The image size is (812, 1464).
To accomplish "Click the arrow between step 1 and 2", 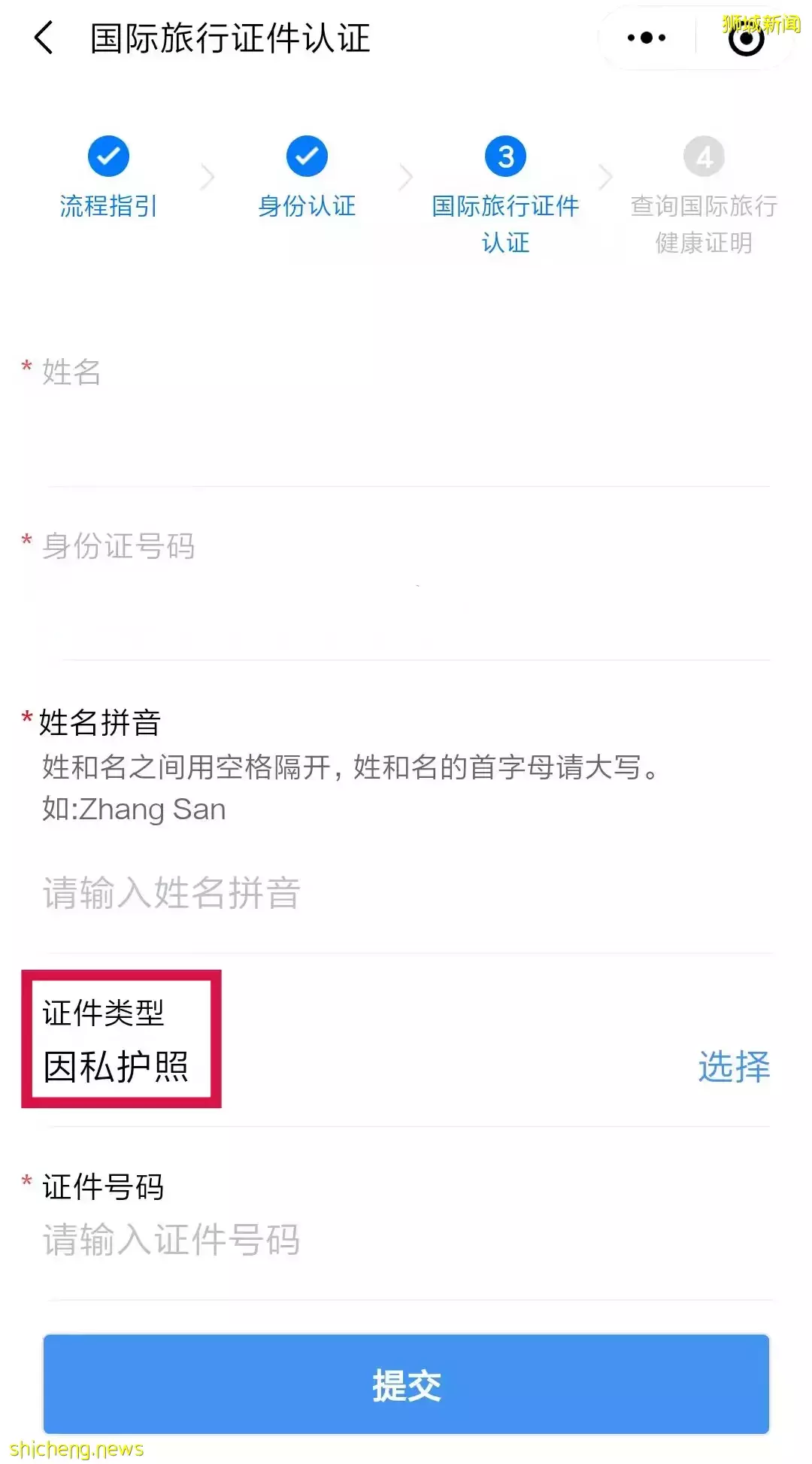I will [208, 177].
